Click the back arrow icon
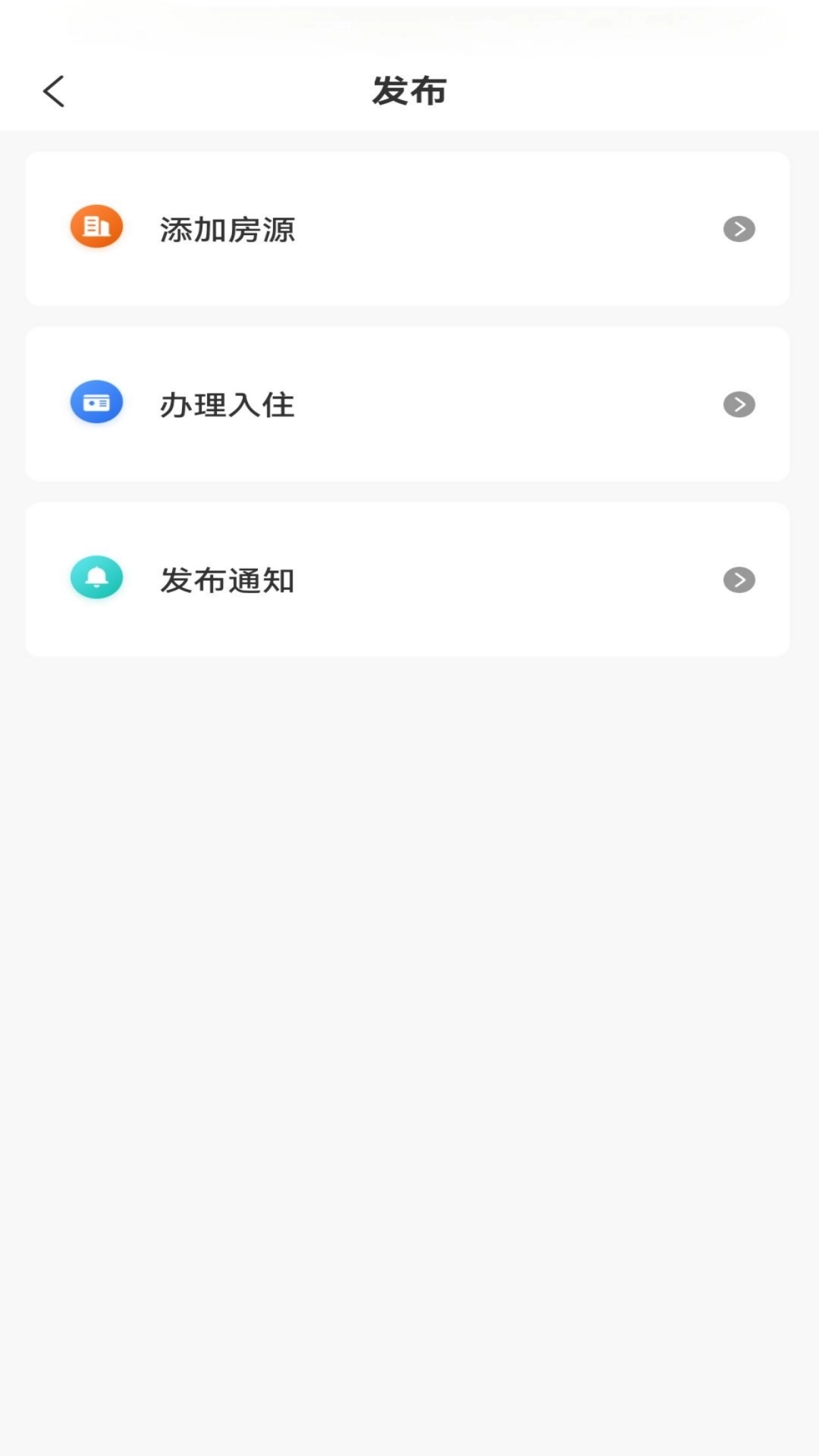The height and width of the screenshot is (1456, 819). pyautogui.click(x=53, y=89)
